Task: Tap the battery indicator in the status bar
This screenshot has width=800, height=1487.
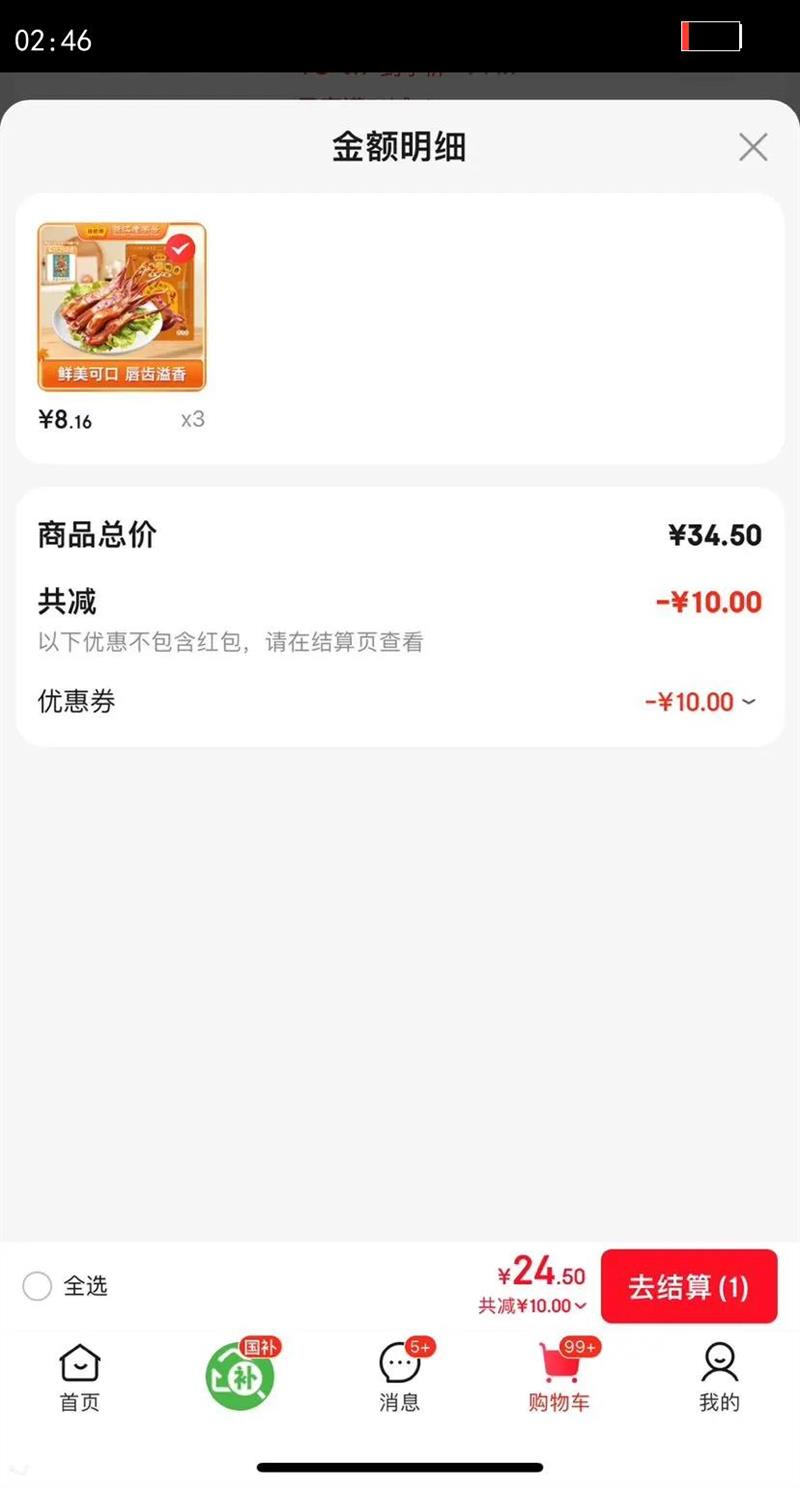Action: (x=711, y=35)
